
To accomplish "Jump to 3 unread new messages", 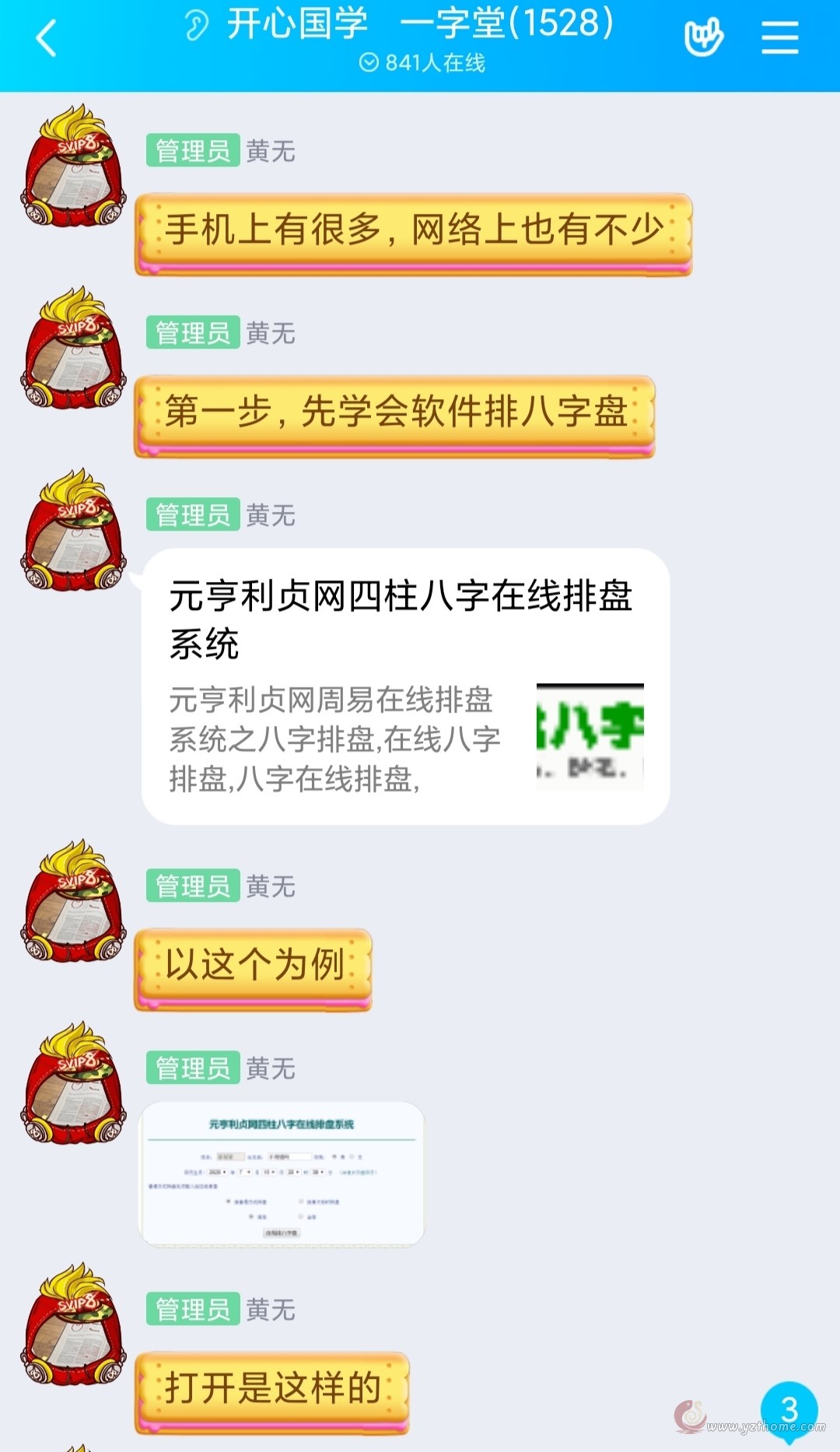I will 789,1410.
